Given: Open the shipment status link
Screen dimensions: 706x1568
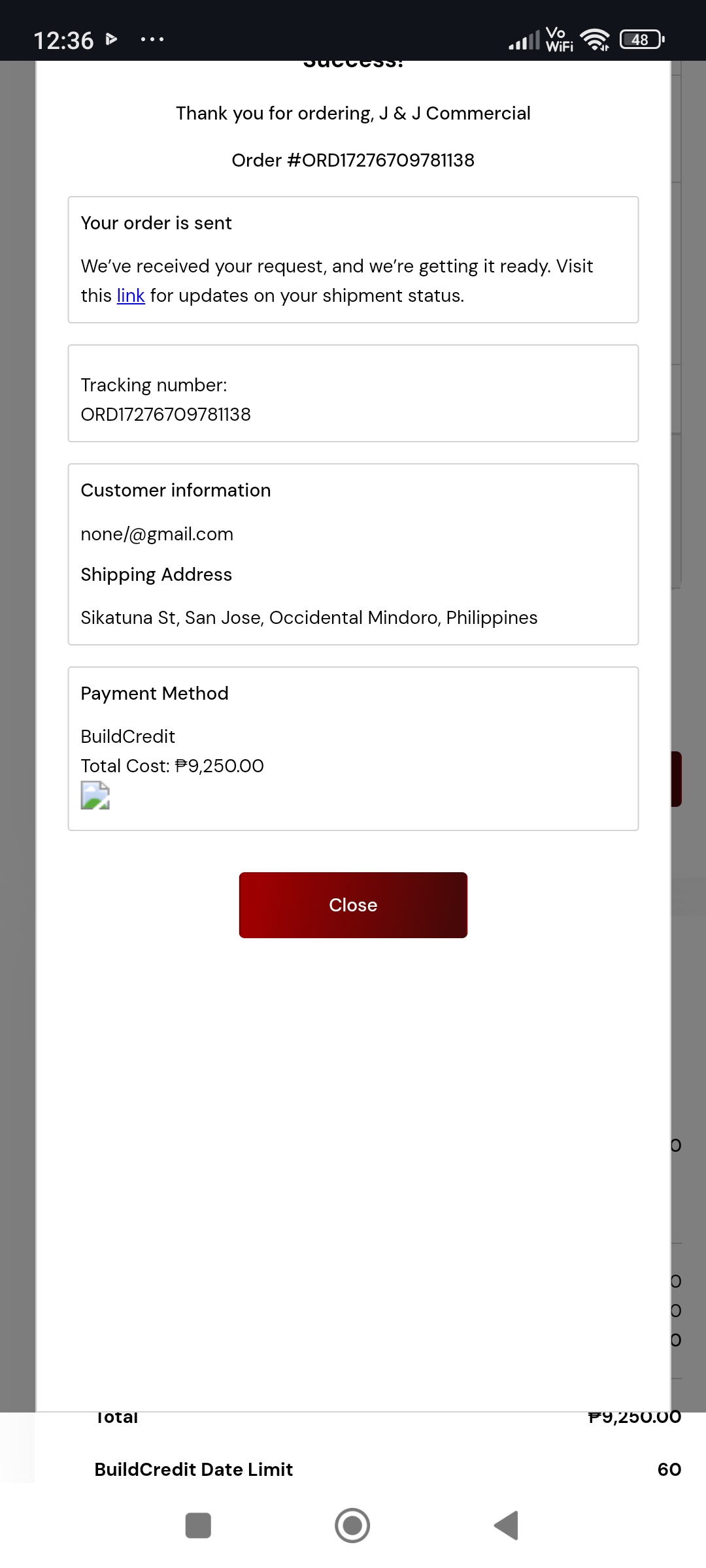Looking at the screenshot, I should pos(131,296).
